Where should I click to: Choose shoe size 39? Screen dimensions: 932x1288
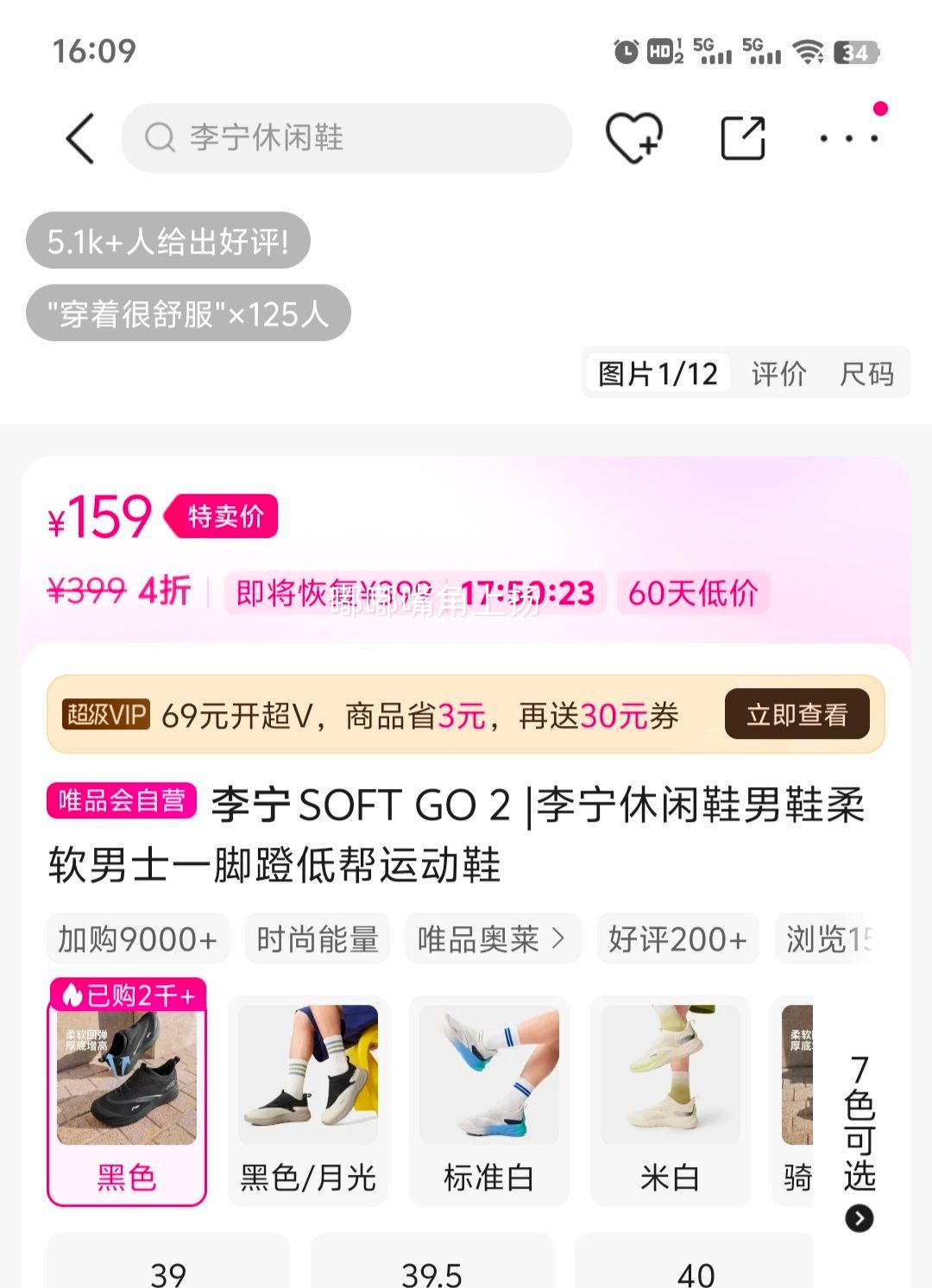[168, 1269]
